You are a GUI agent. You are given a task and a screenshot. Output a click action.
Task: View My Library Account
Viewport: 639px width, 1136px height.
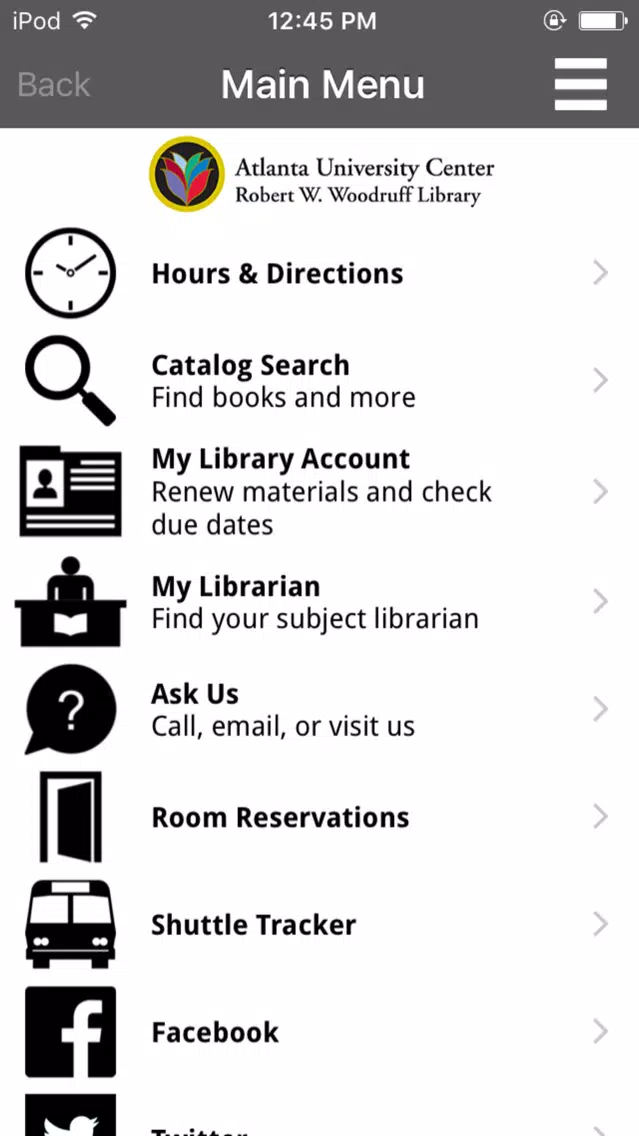pyautogui.click(x=320, y=491)
